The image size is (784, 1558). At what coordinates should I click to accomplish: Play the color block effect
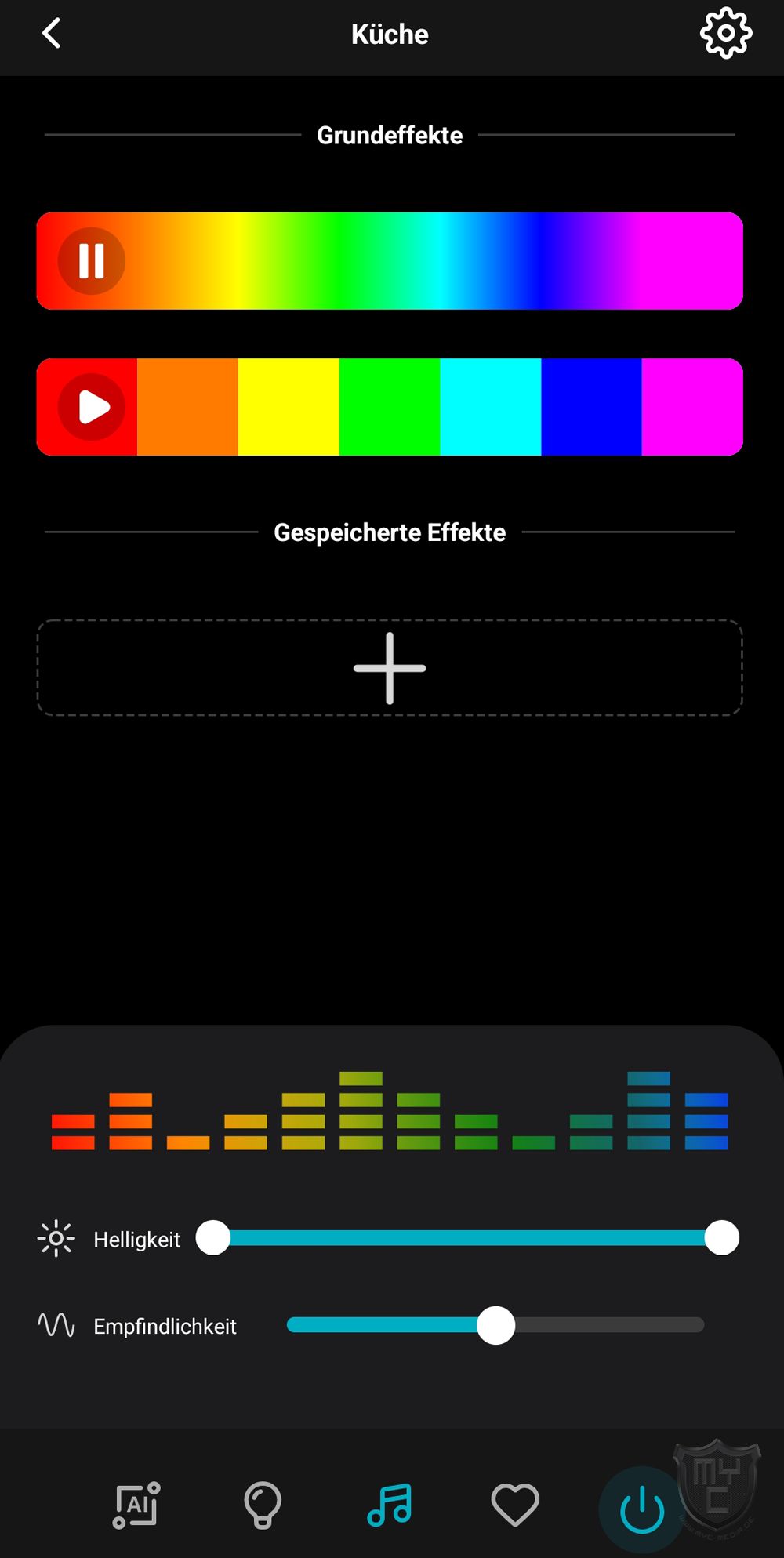(92, 407)
